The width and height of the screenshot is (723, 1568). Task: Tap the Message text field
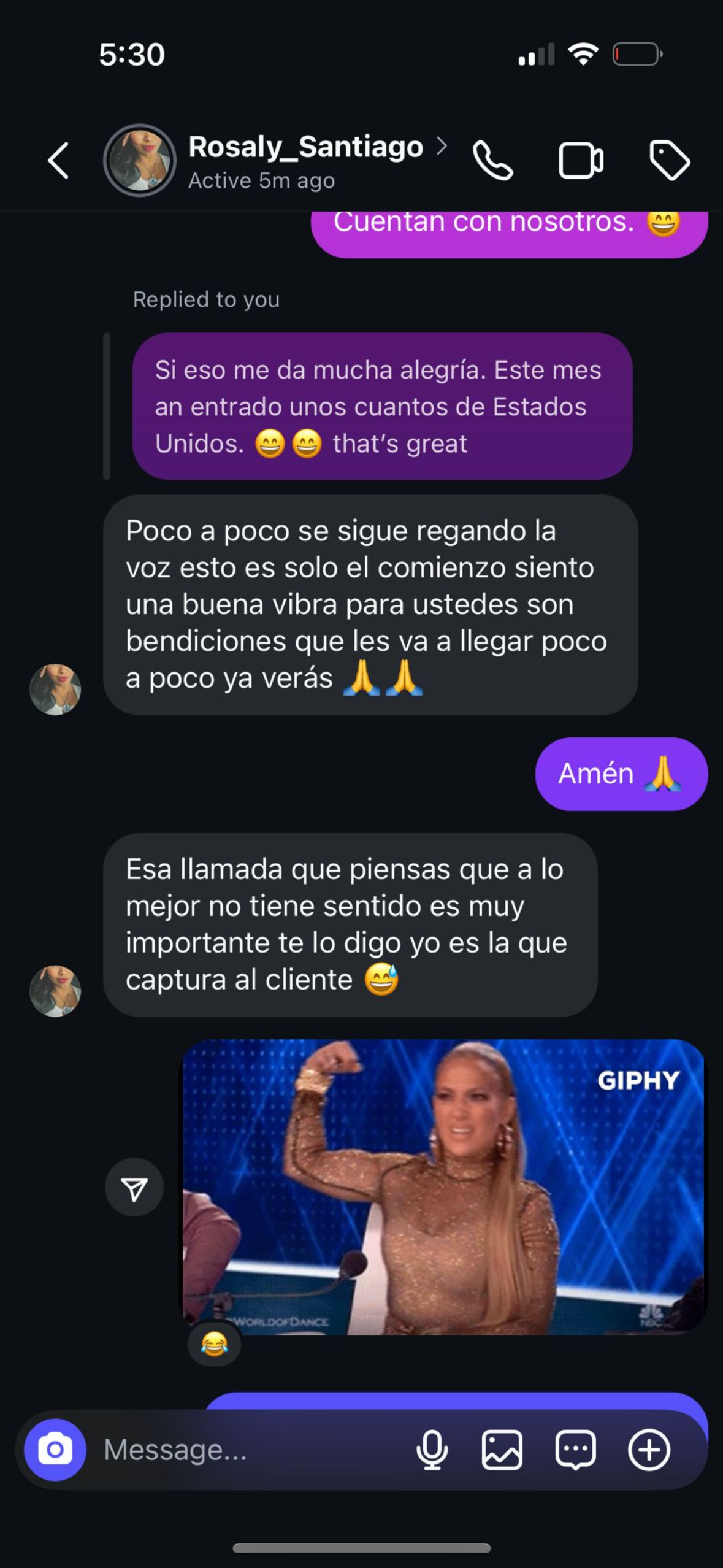click(x=245, y=1450)
